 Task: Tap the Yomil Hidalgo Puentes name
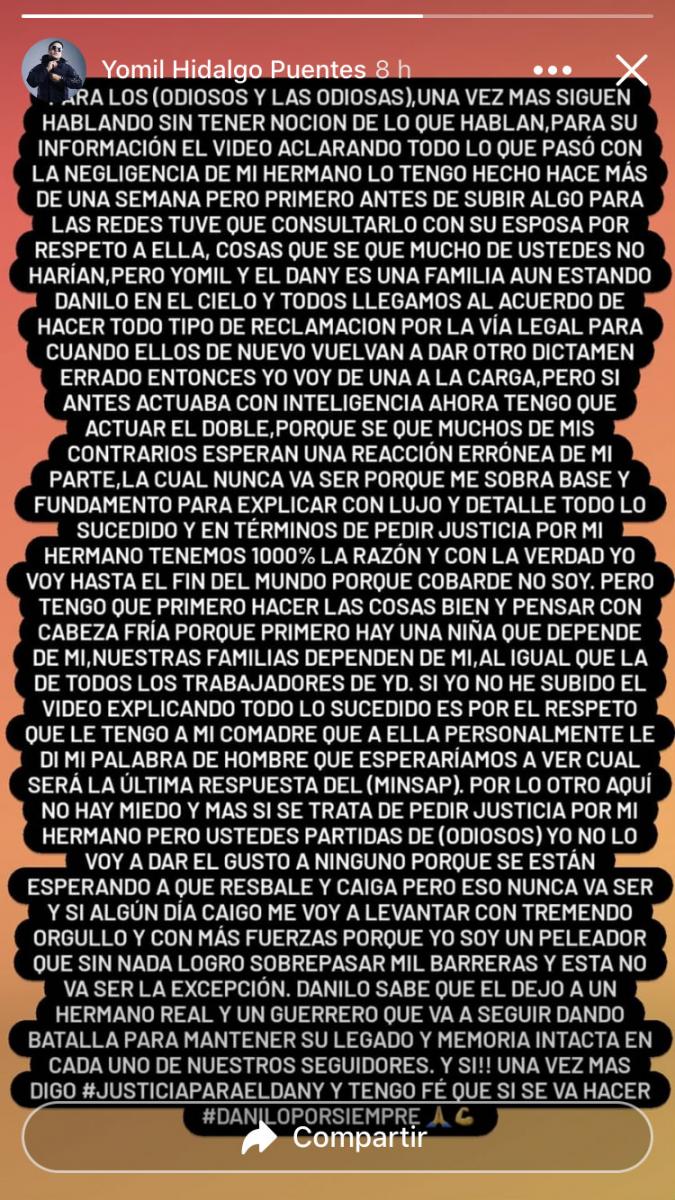pos(234,70)
